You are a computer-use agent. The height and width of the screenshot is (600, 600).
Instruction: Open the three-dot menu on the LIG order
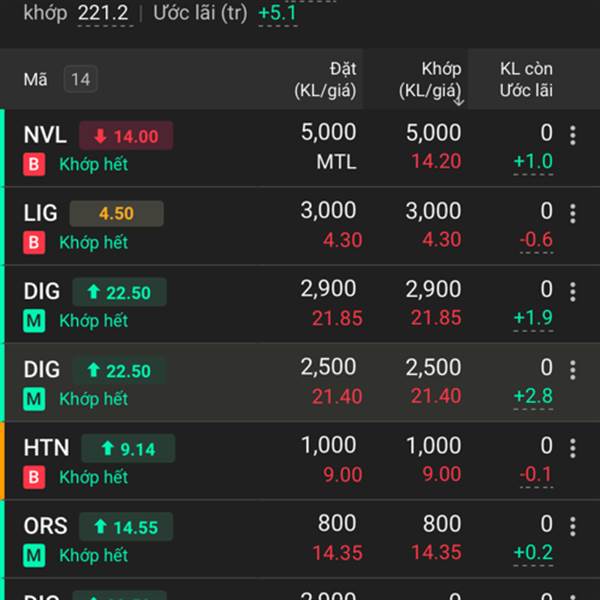tap(573, 213)
